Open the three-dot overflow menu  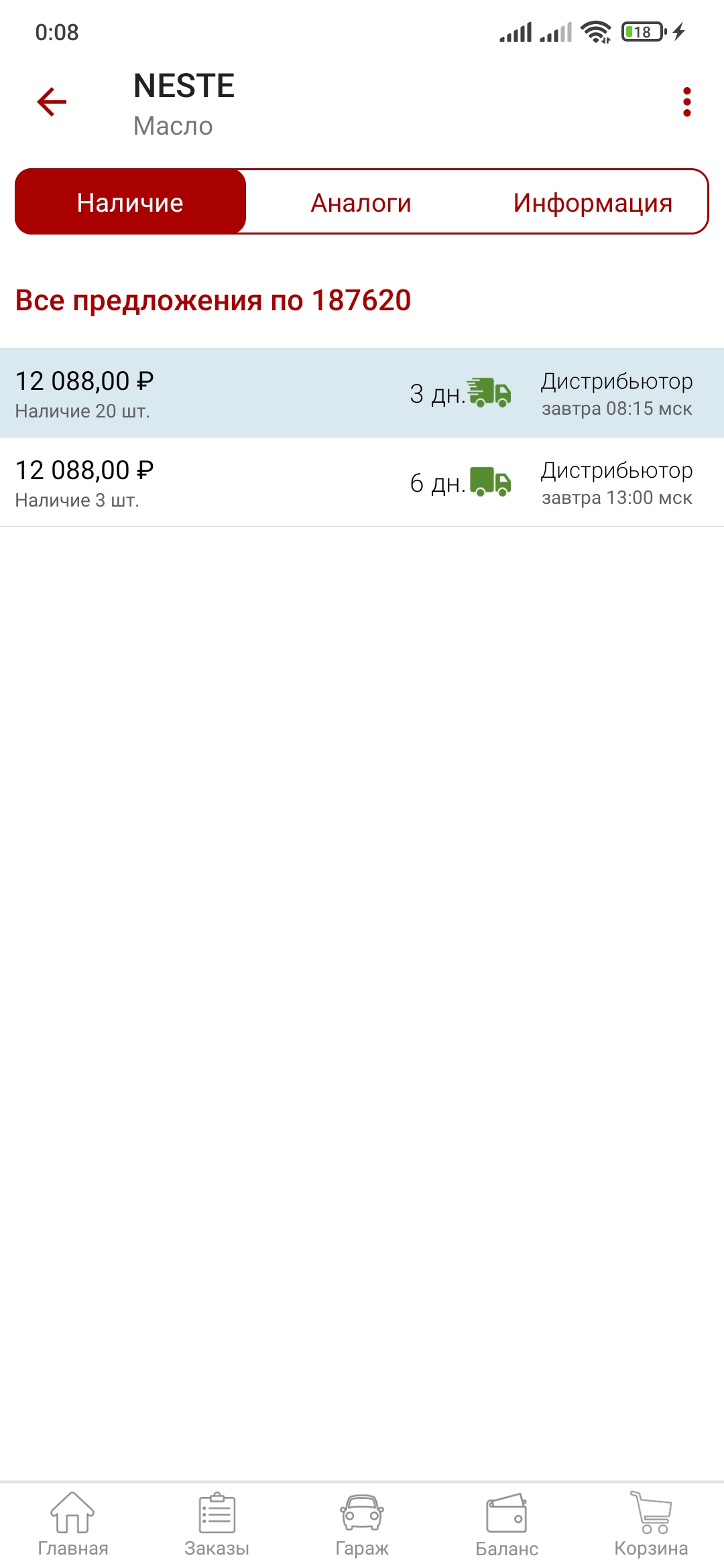(686, 102)
